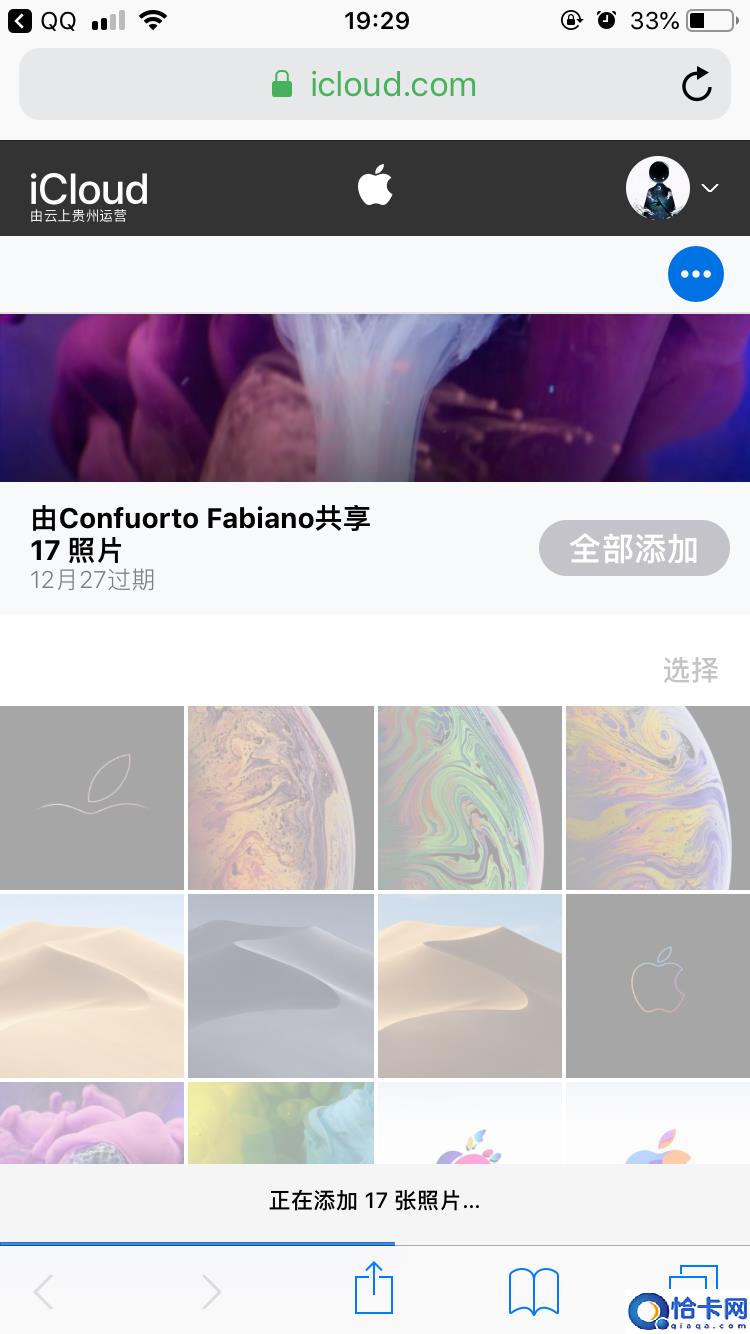Tap the Apple logo in the iCloud header
Viewport: 750px width, 1334px height.
[375, 187]
